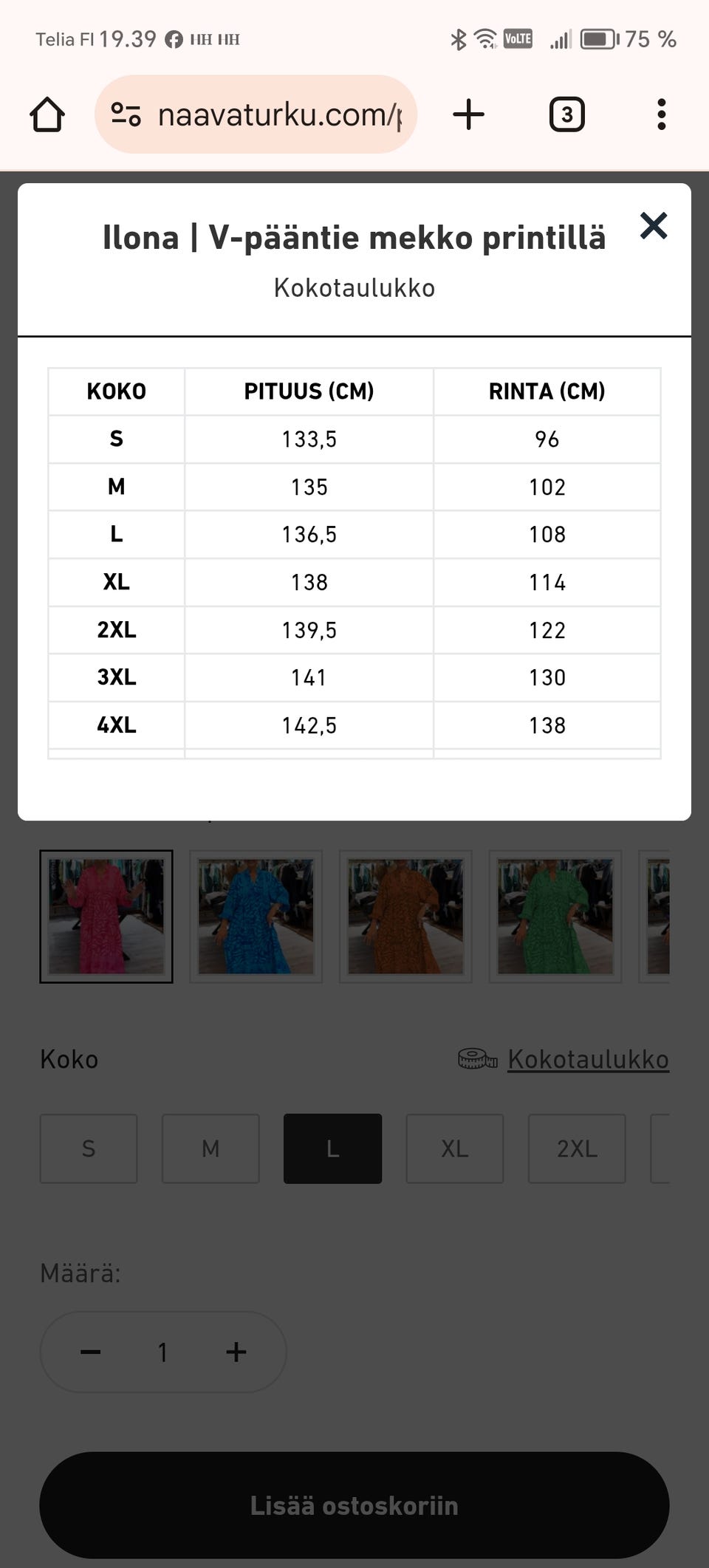Open the browser overflow menu
Viewport: 709px width, 1568px height.
[x=661, y=114]
